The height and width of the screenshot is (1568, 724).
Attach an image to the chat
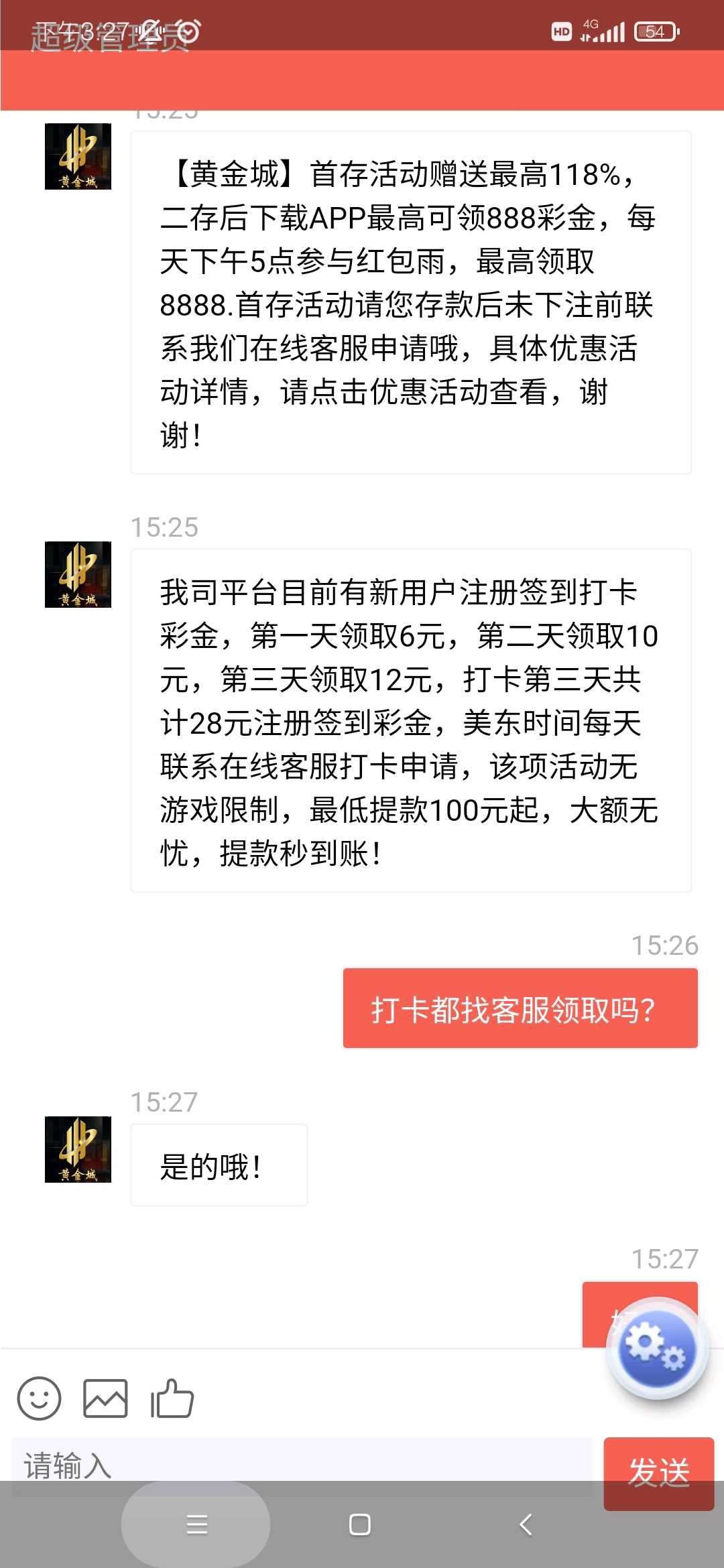[x=105, y=1398]
